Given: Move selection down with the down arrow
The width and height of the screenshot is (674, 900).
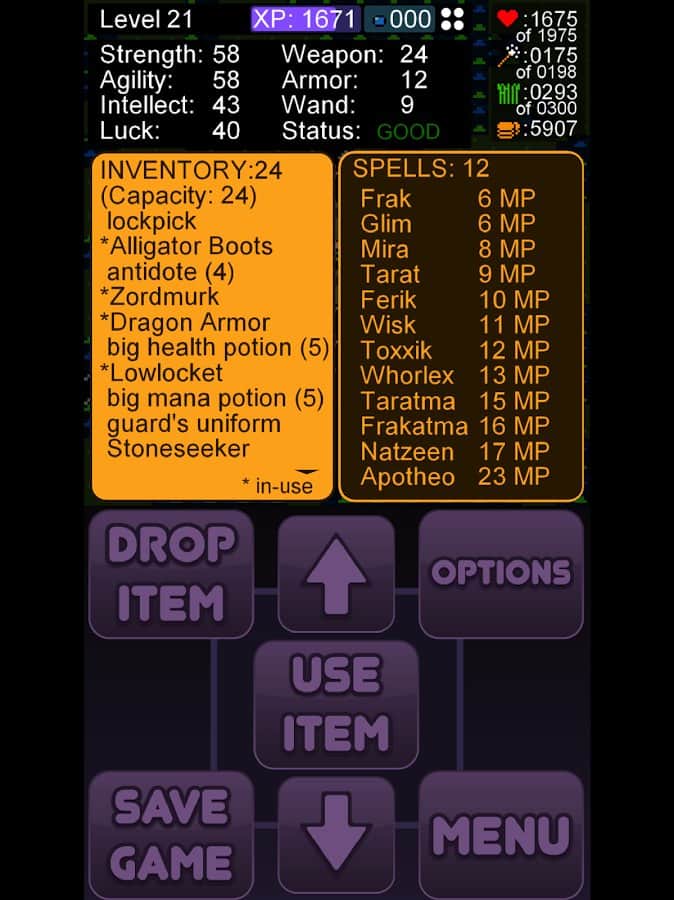Looking at the screenshot, I should click(335, 835).
